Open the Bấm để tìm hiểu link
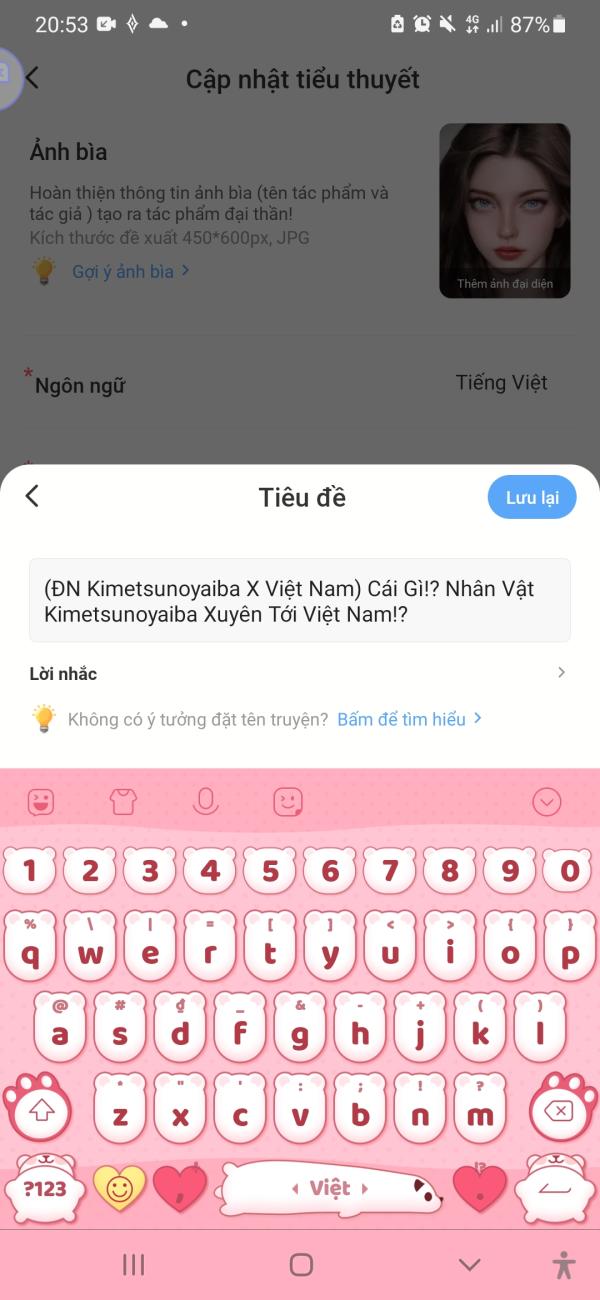 coord(409,719)
